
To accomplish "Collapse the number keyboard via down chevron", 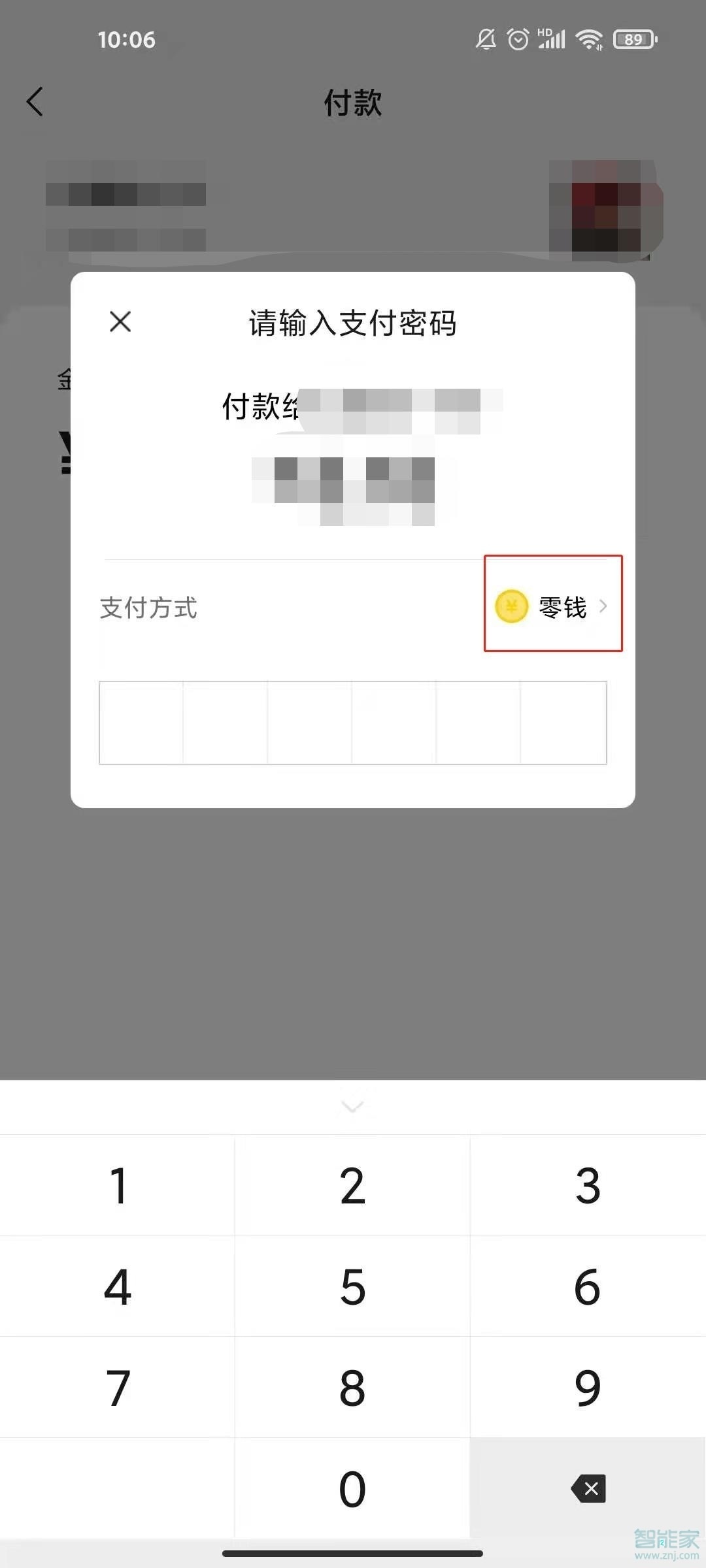I will [352, 1106].
